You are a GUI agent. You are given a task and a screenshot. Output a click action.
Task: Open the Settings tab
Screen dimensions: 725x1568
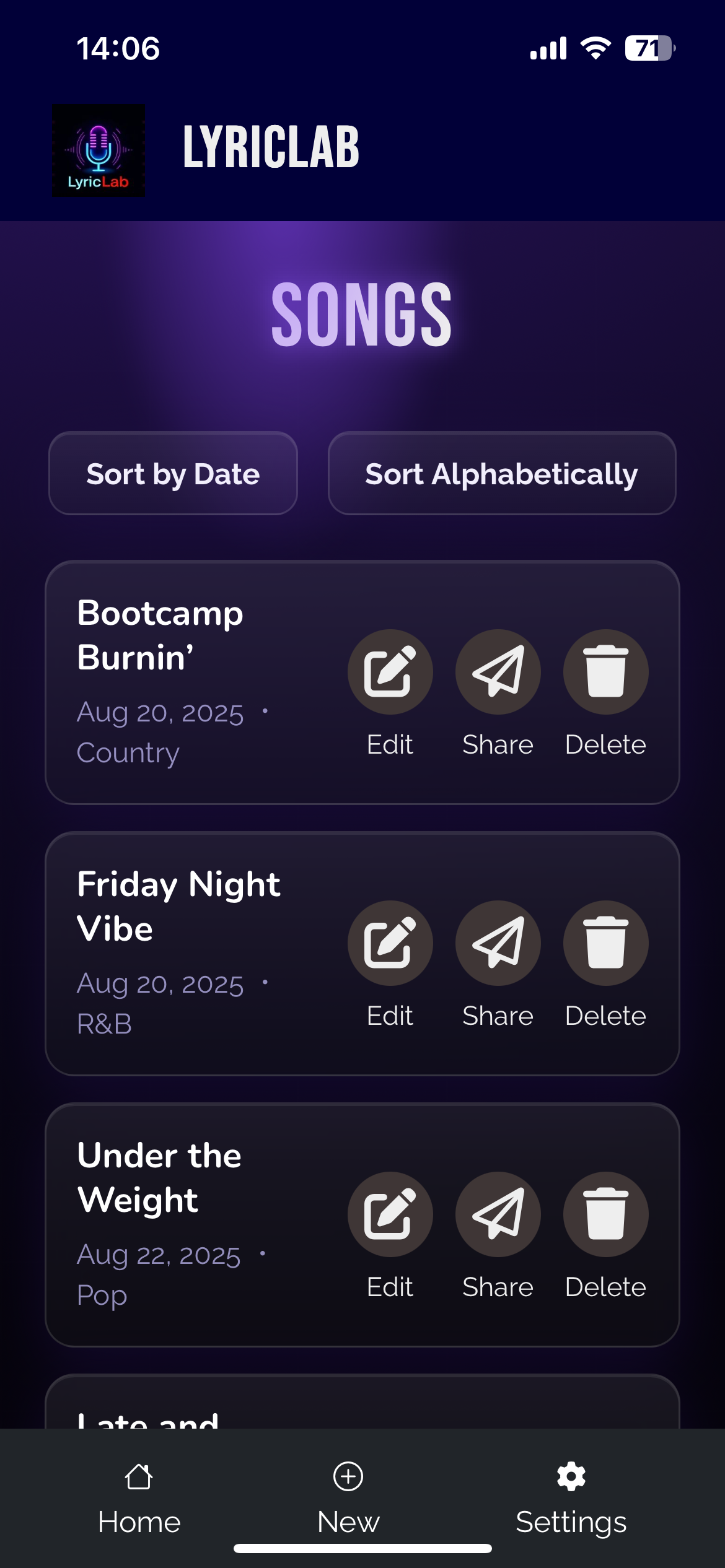click(570, 1499)
